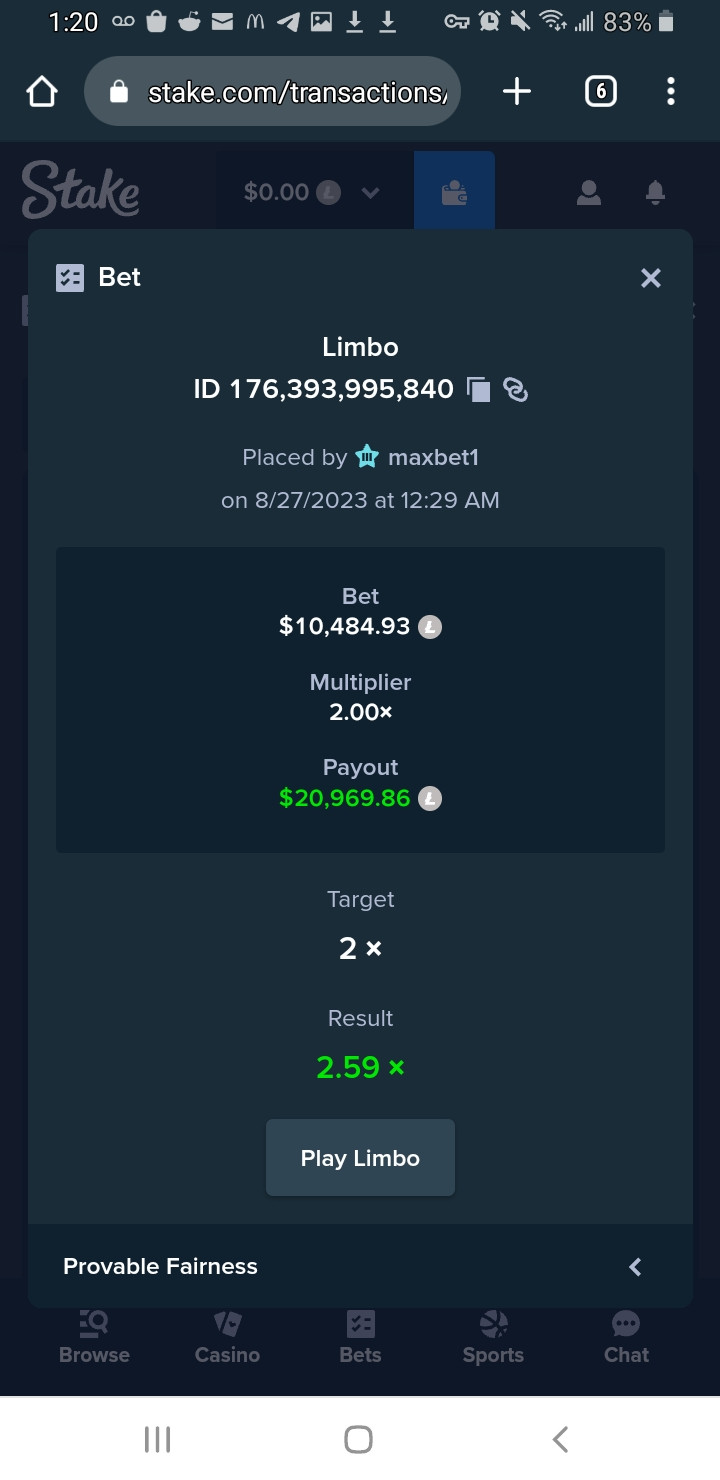Copy the bet ID
The height and width of the screenshot is (1480, 720).
pyautogui.click(x=479, y=389)
